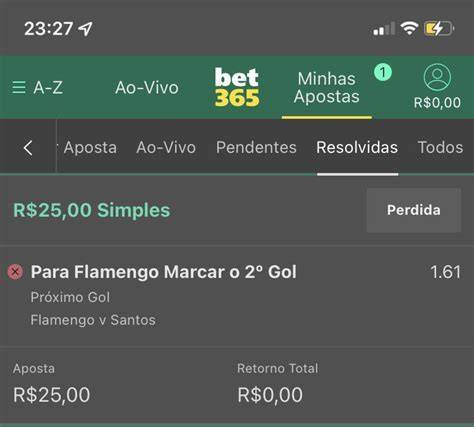Show Pendentes bets
474x427 pixels.
click(x=256, y=147)
